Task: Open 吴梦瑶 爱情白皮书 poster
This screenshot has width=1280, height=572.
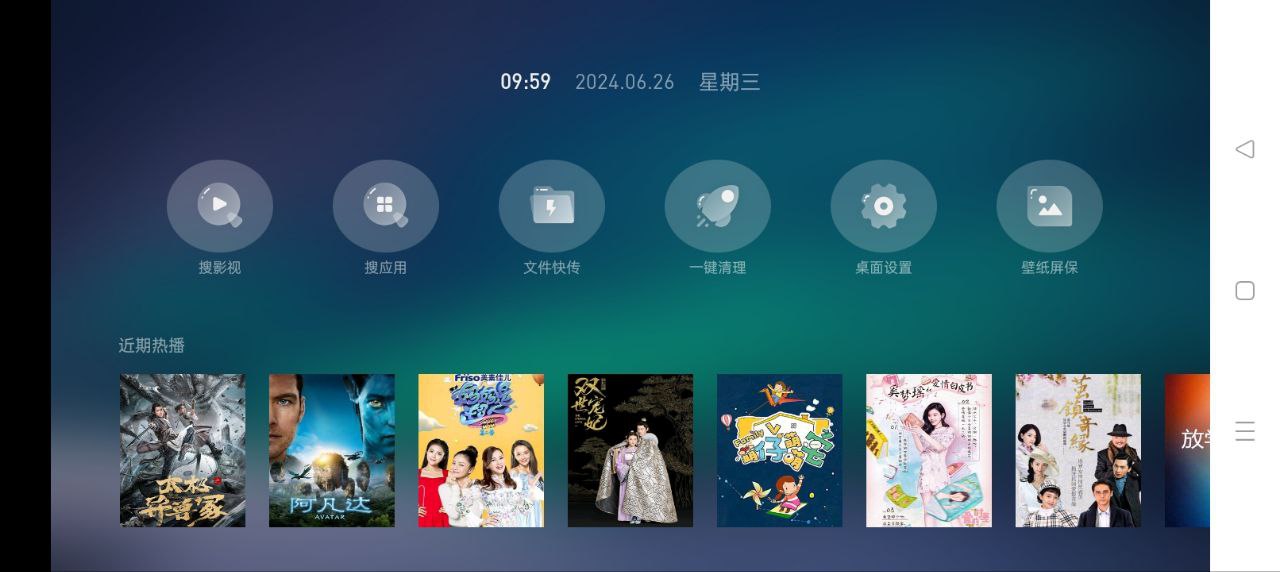Action: pos(929,450)
